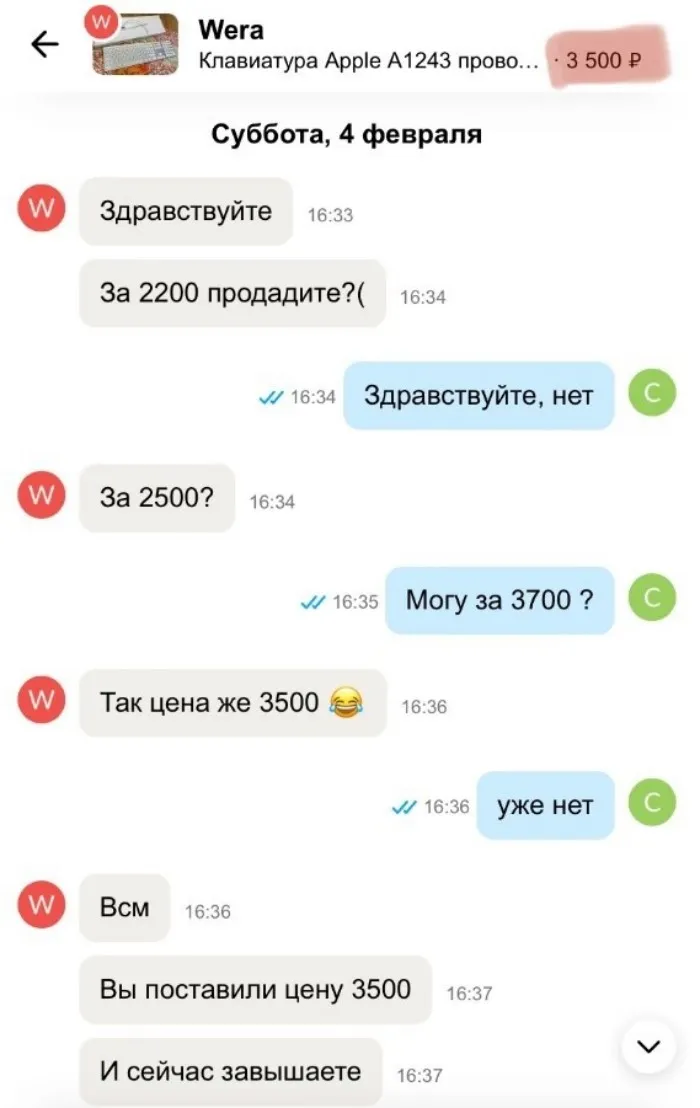This screenshot has width=700, height=1108.
Task: Jump to latest messages with down chevron
Action: click(x=649, y=1047)
